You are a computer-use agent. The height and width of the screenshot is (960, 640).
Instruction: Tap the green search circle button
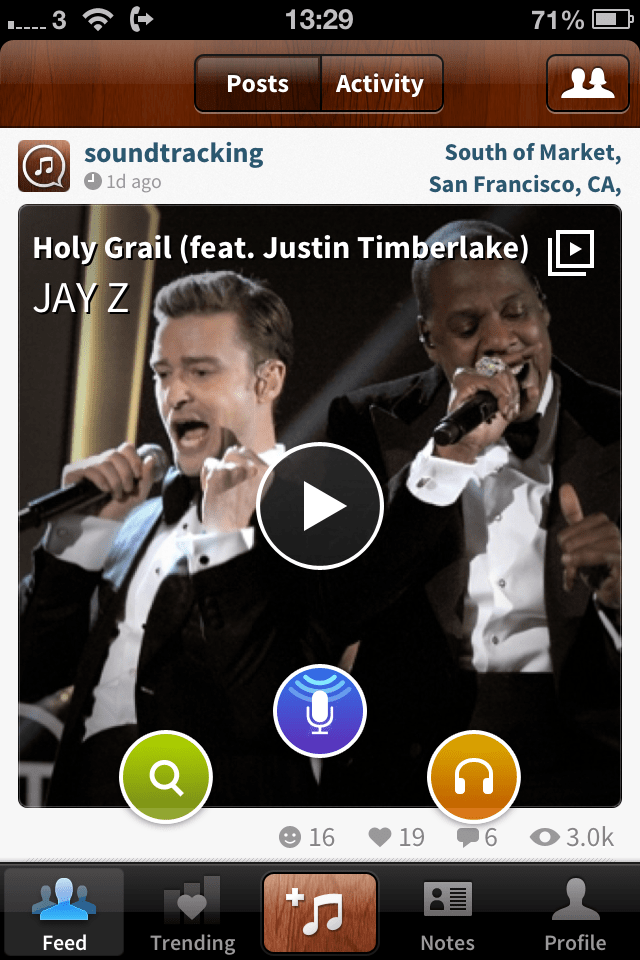[166, 776]
